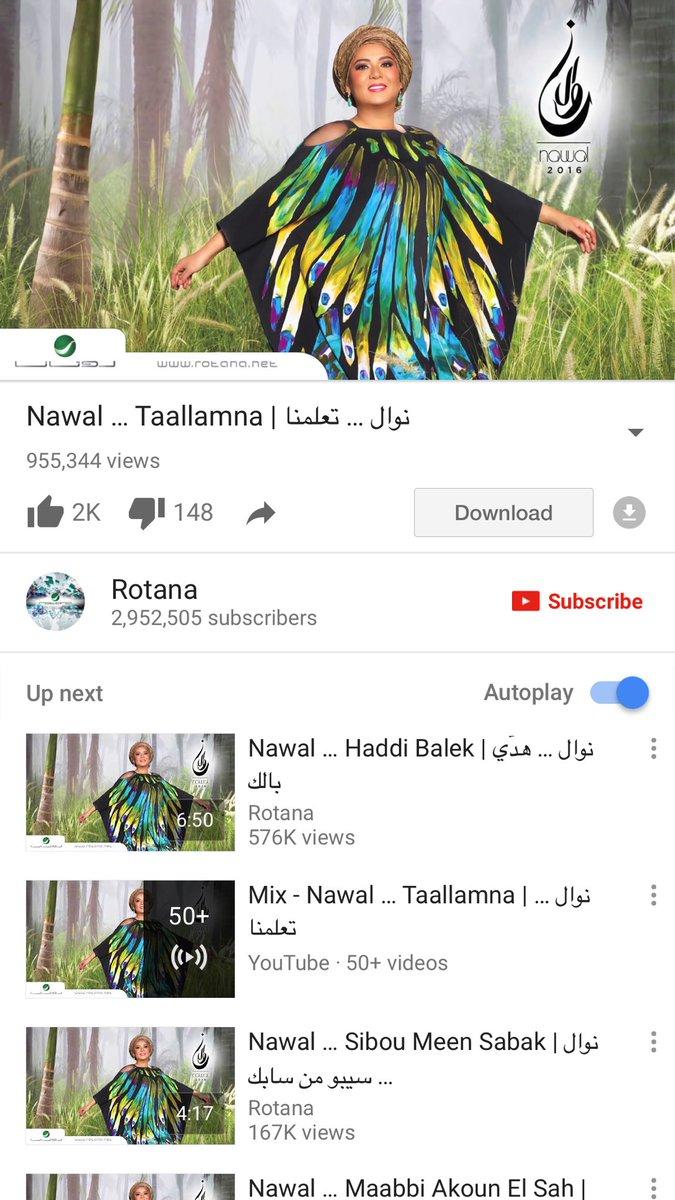This screenshot has width=675, height=1200.
Task: Open the Mix - Nawal Taallamna playlist
Action: pos(130,938)
